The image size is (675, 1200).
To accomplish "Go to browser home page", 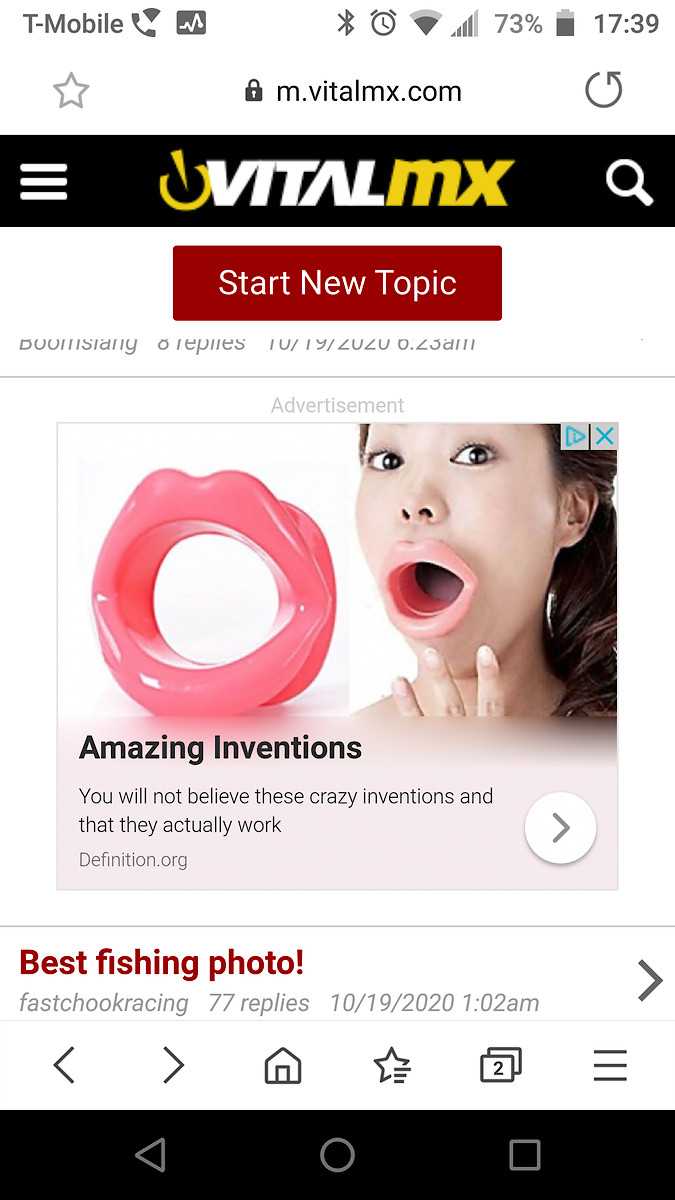I will pos(283,1066).
